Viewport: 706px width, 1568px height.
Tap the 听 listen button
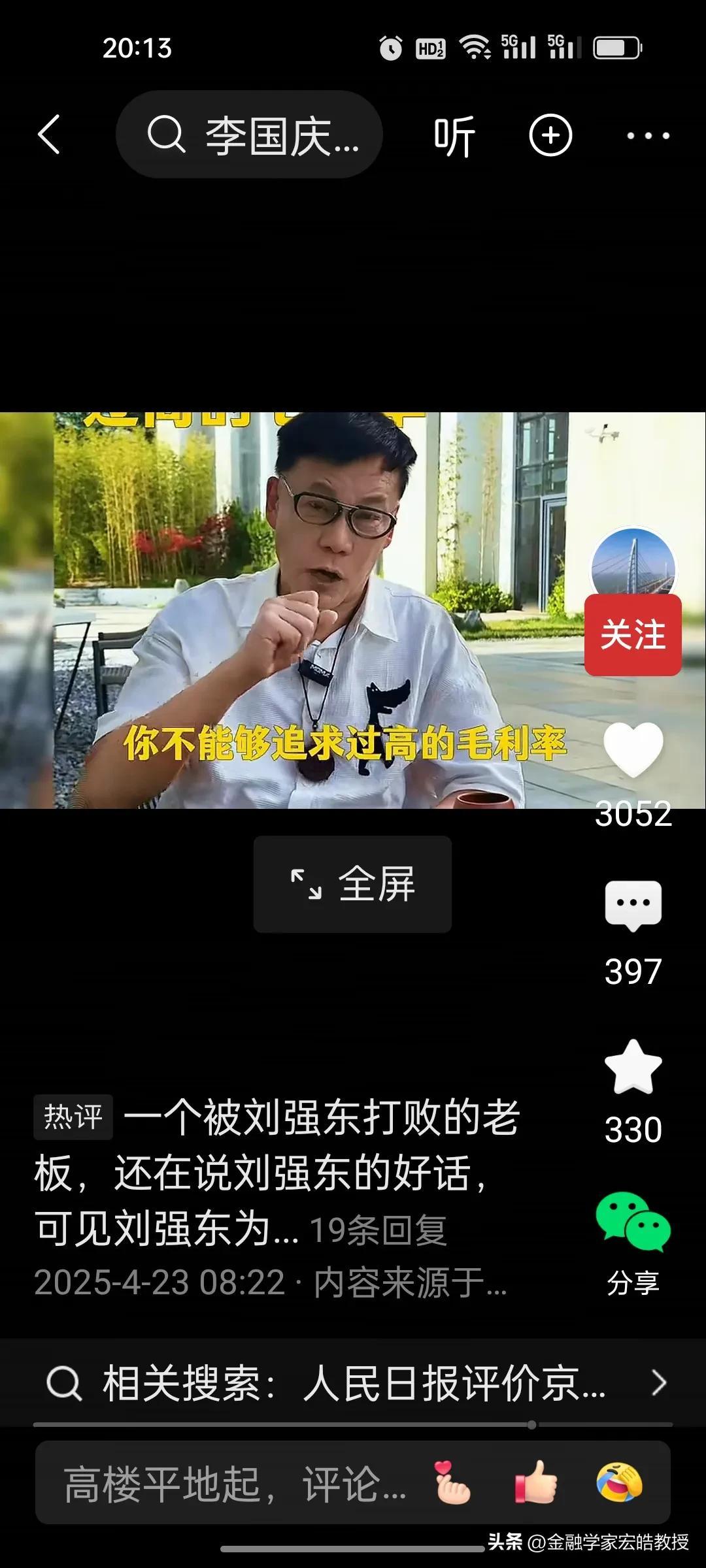click(454, 136)
